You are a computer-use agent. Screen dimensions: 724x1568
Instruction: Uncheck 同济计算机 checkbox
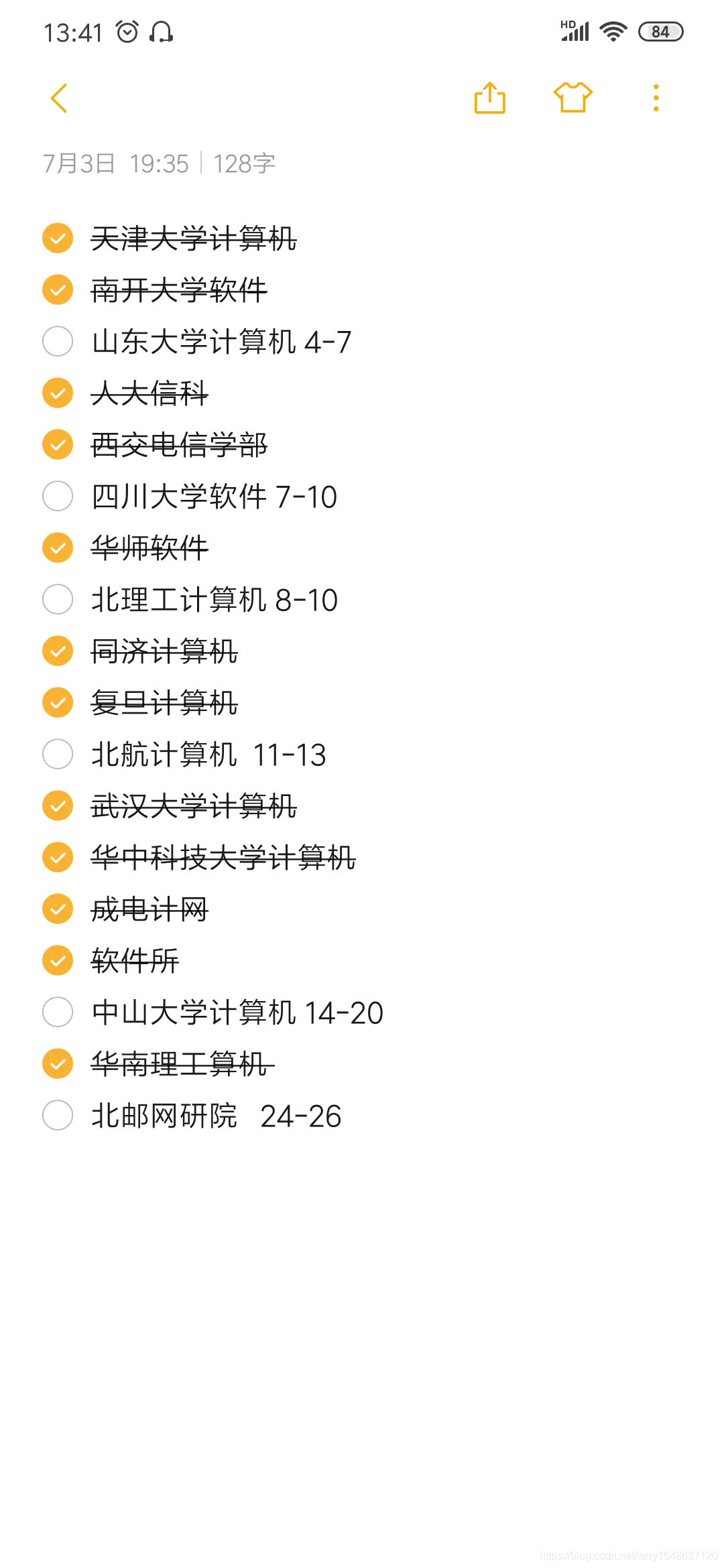tap(58, 651)
